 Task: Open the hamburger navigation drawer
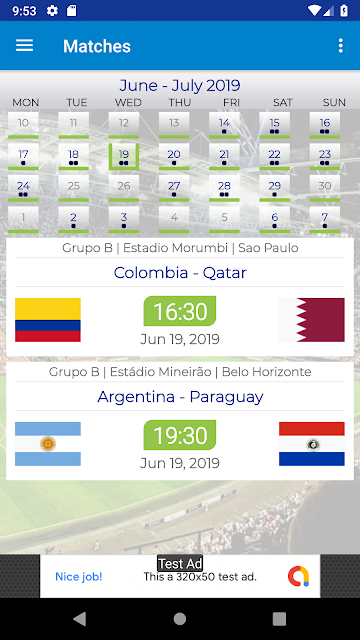[x=24, y=46]
